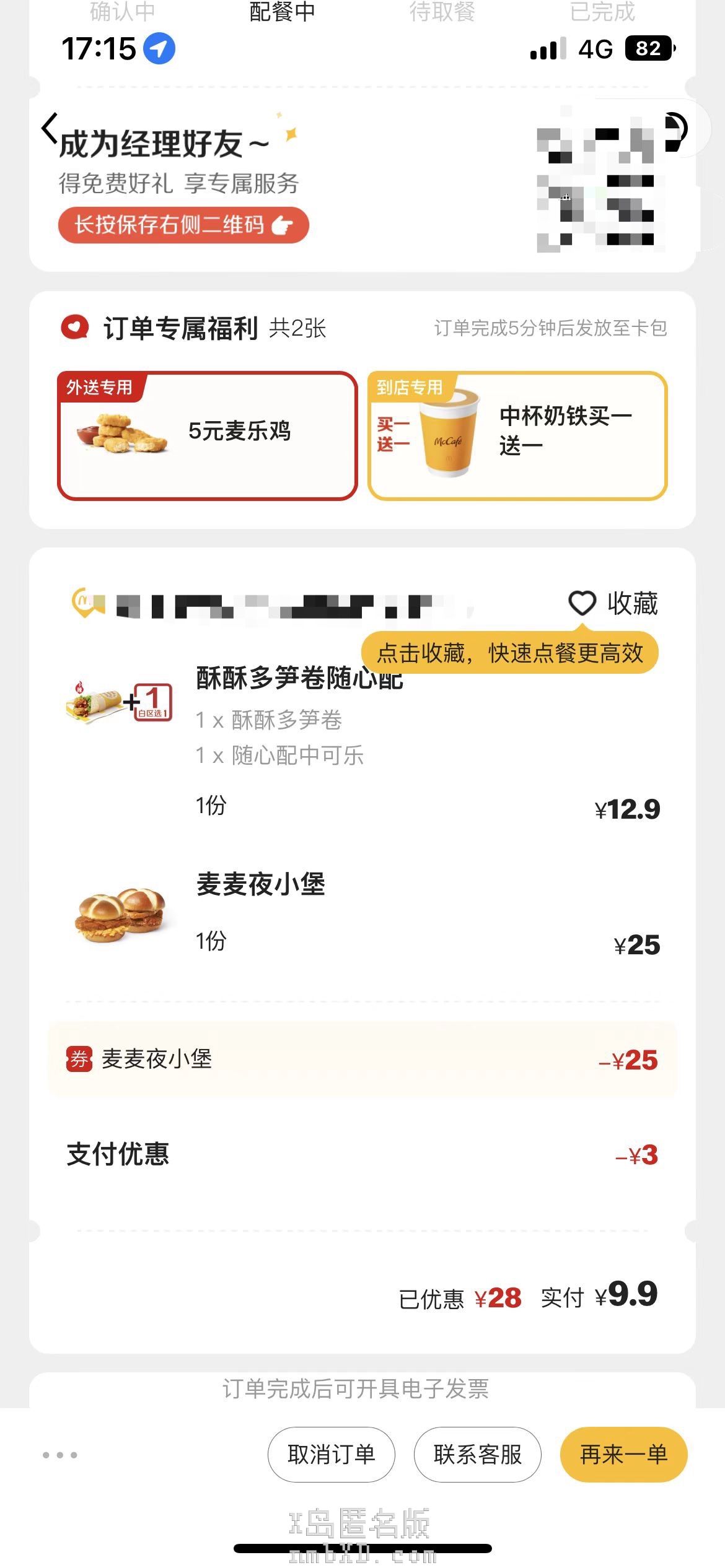The height and width of the screenshot is (1568, 725).
Task: Open the 酥酥多笋卷随心配 item
Action: coord(299,679)
